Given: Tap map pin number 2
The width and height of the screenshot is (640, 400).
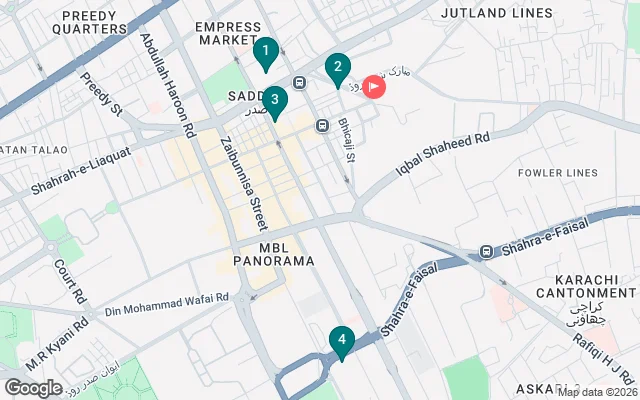Looking at the screenshot, I should click(x=338, y=69).
